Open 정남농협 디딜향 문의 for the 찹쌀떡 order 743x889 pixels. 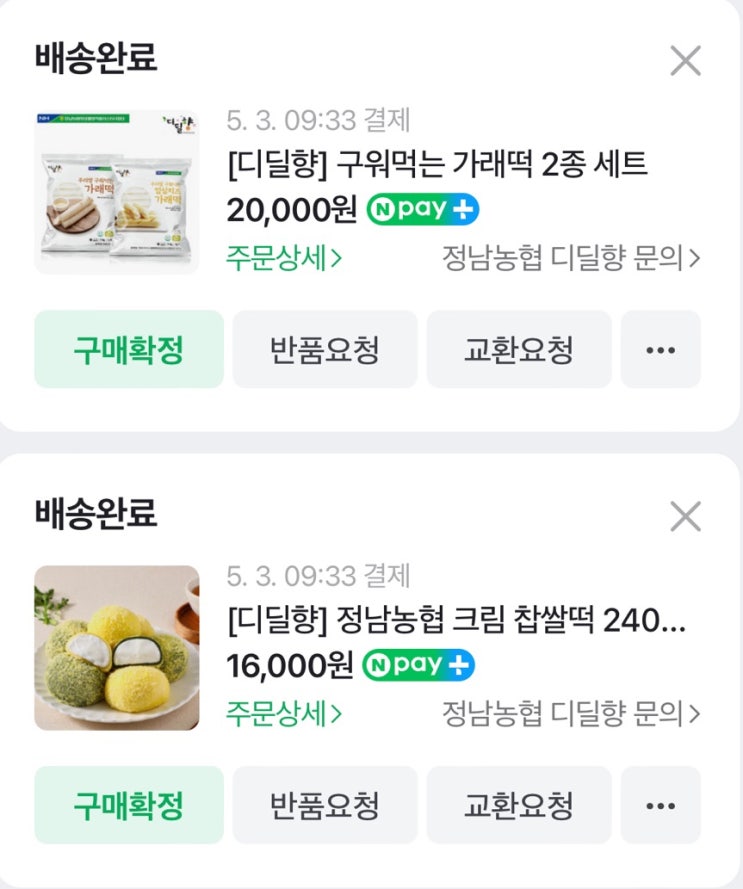click(571, 713)
